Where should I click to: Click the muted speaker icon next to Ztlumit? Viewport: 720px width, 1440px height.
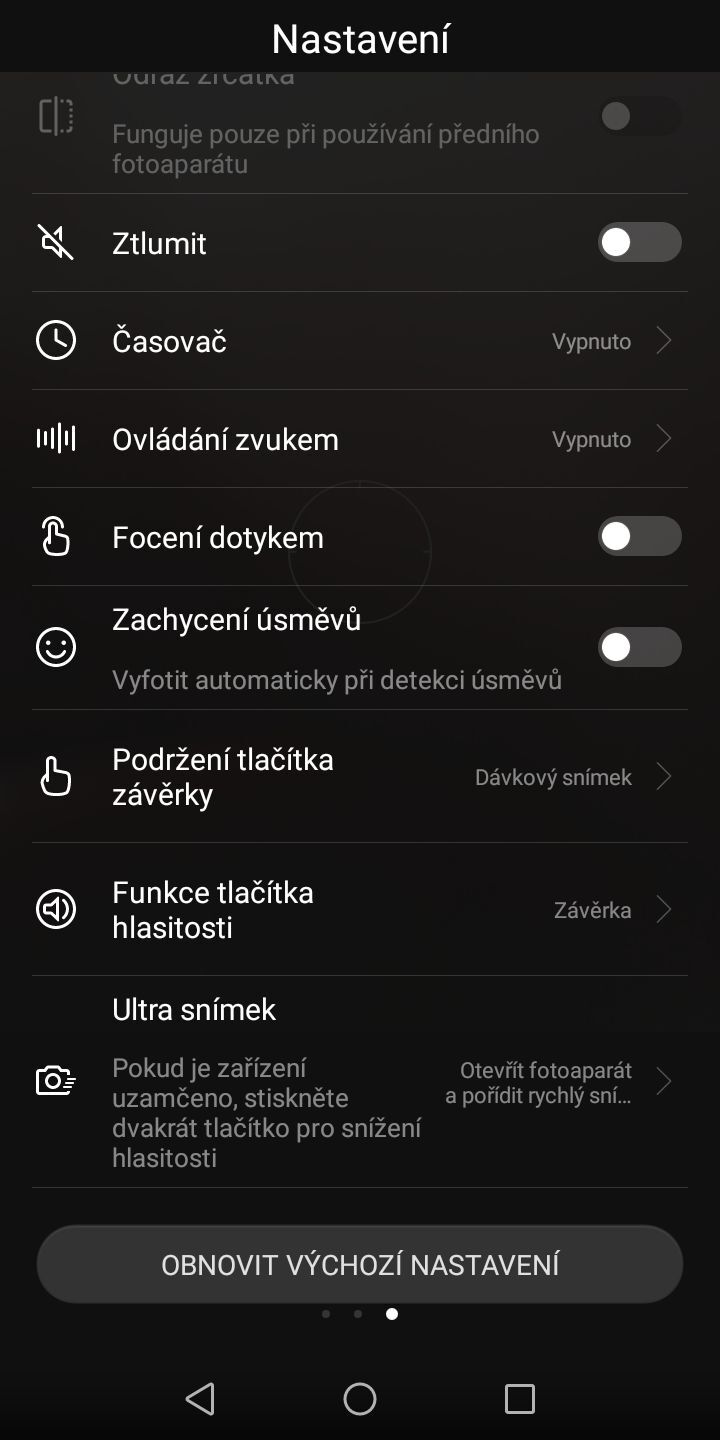57,243
